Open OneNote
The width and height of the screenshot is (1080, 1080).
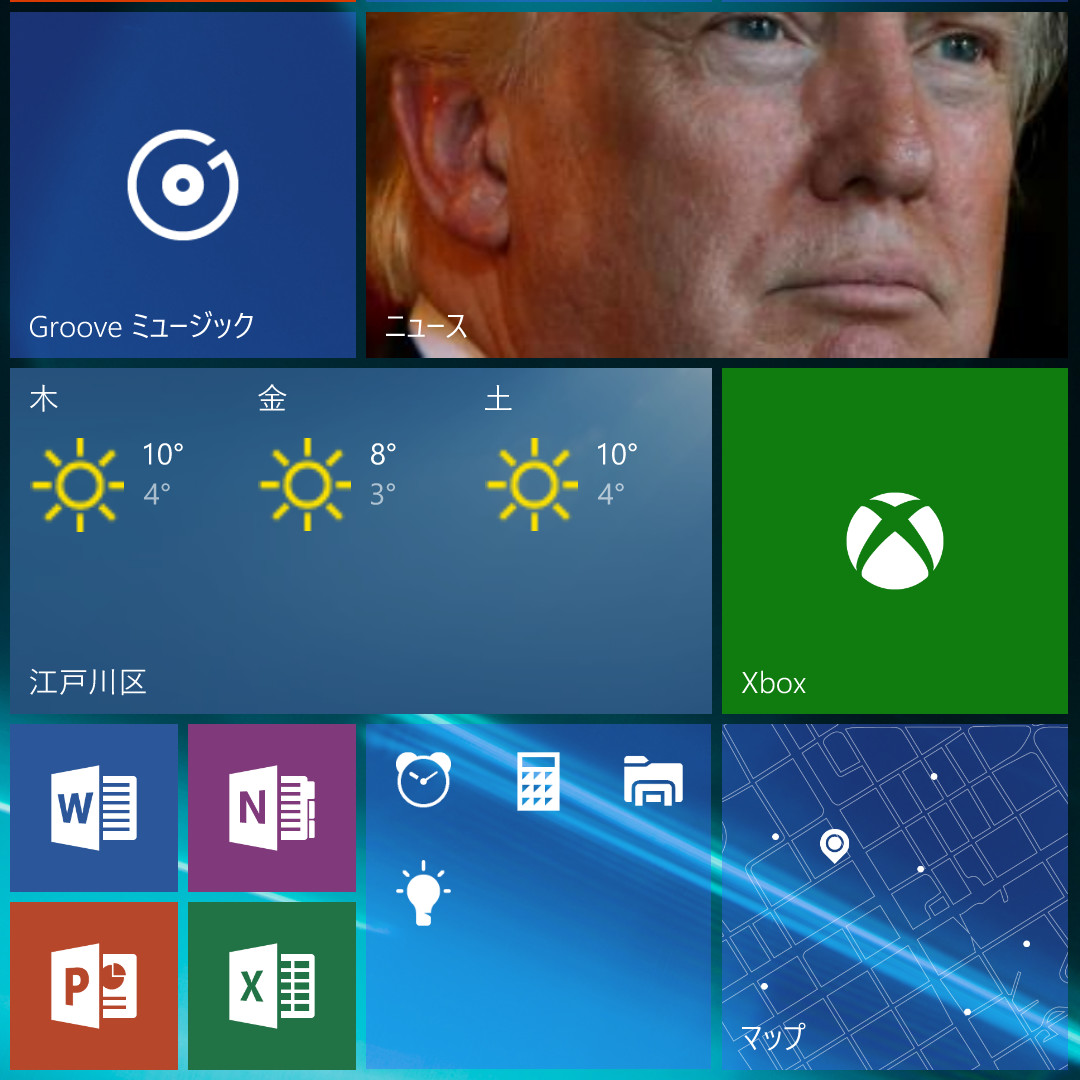click(272, 807)
